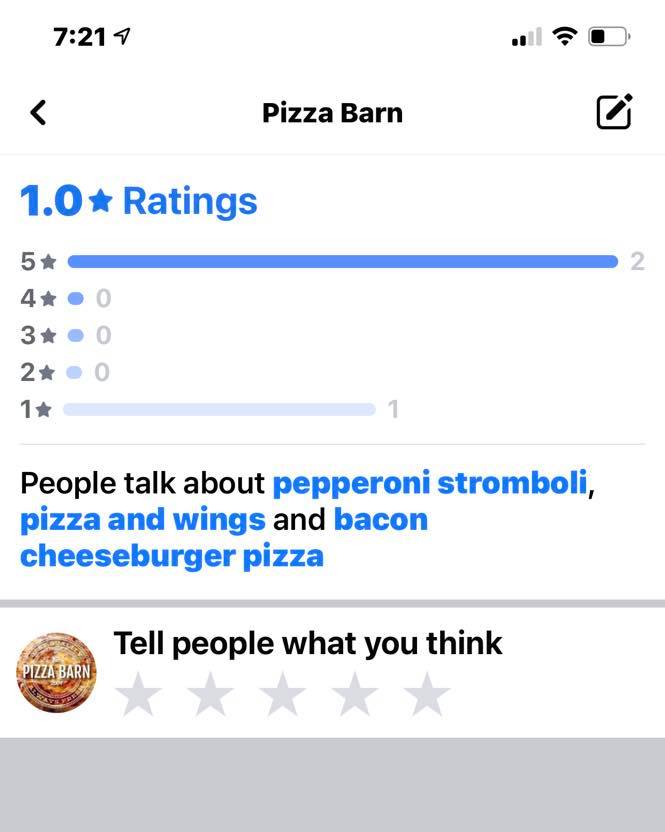Viewport: 665px width, 832px height.
Task: Rate Pizza Barn four stars
Action: click(x=355, y=695)
